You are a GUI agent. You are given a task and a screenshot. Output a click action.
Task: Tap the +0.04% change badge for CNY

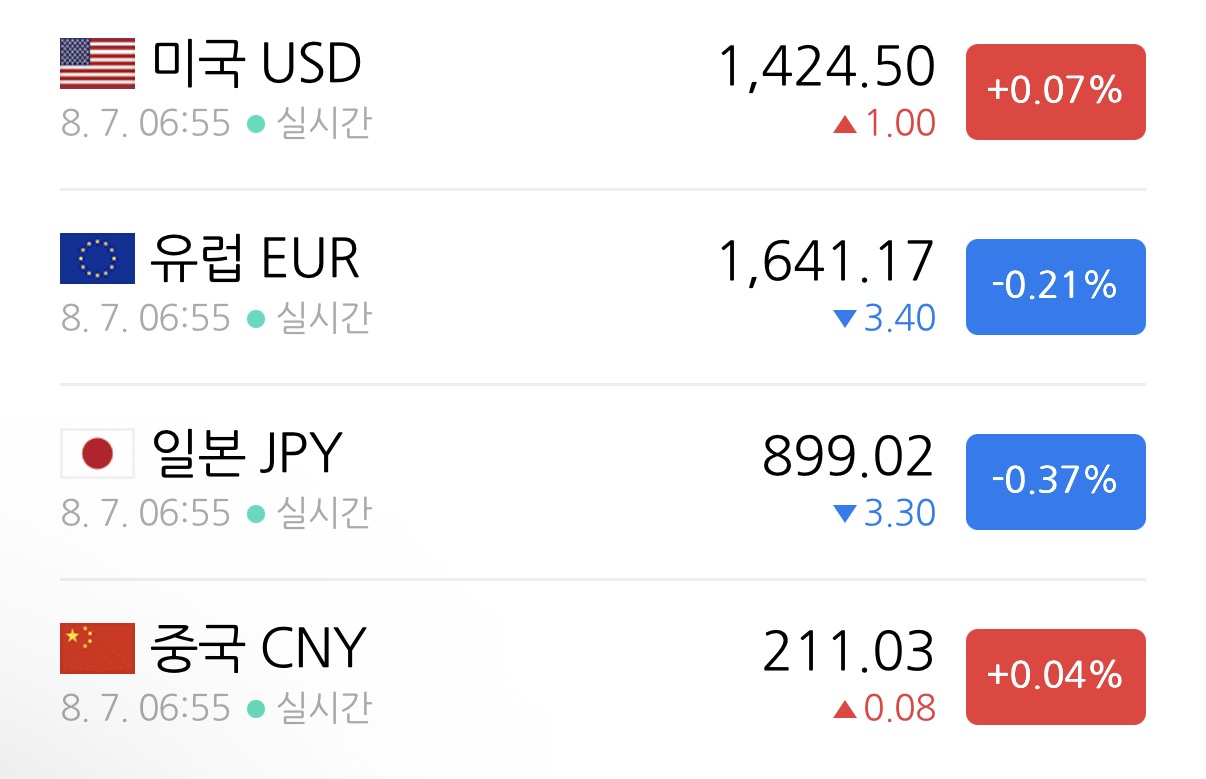(x=1055, y=677)
